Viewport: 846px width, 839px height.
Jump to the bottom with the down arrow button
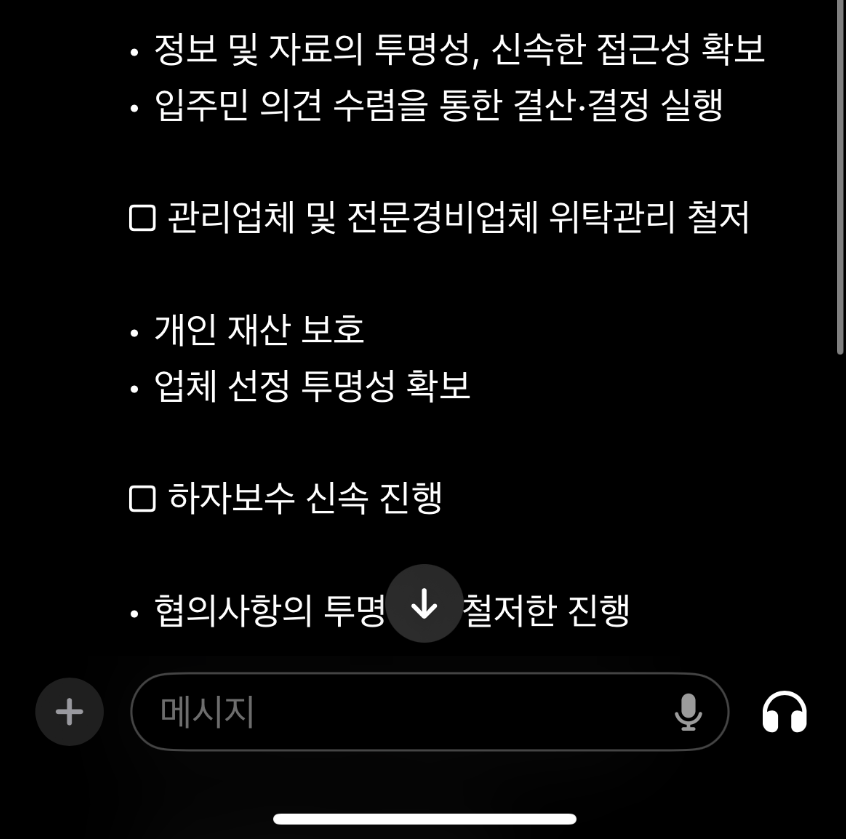(425, 604)
